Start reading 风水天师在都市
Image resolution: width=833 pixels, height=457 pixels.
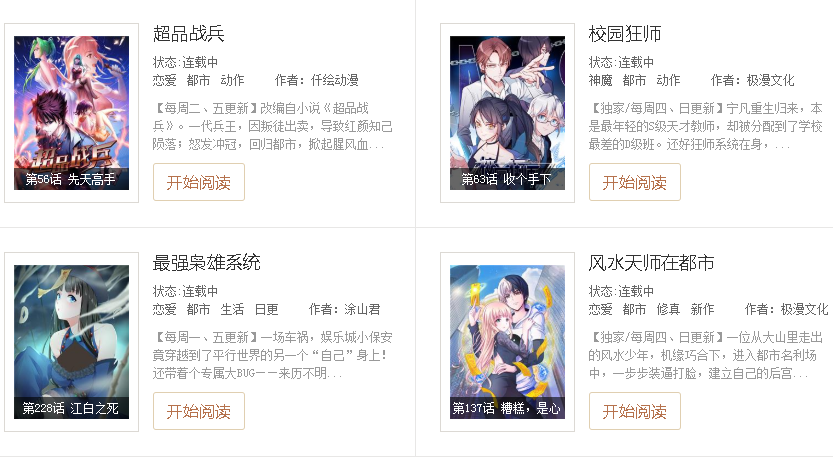(x=634, y=411)
